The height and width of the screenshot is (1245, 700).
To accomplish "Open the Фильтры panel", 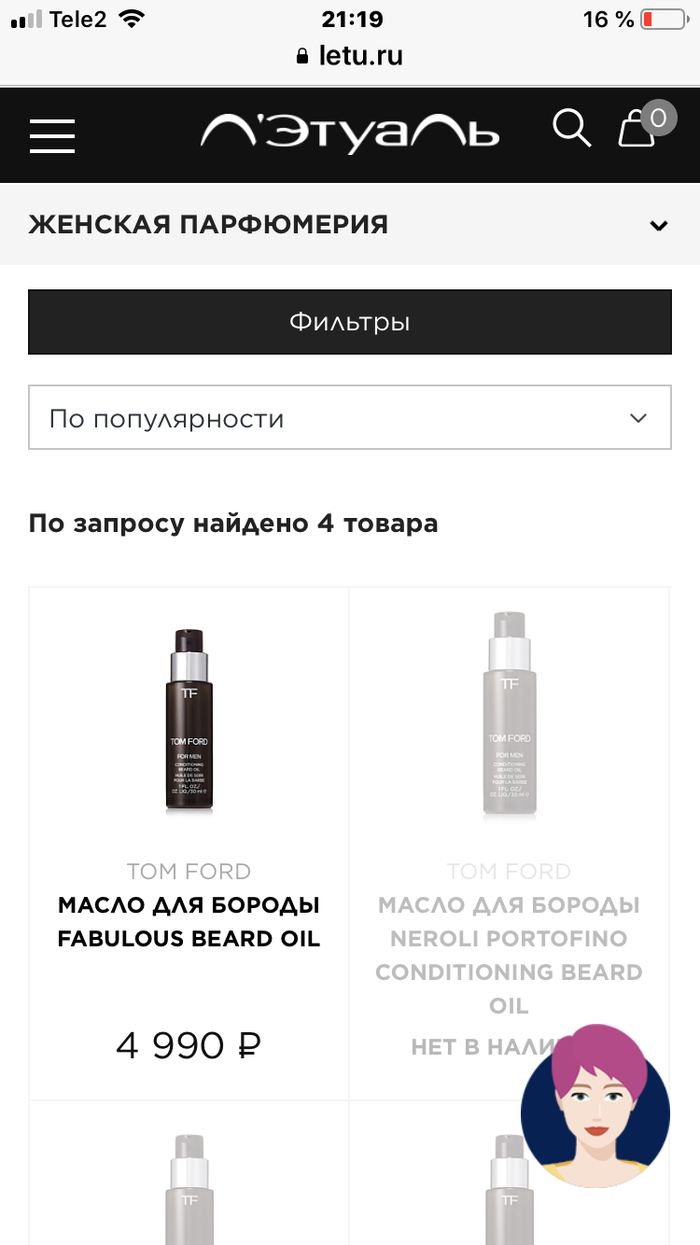I will coord(350,322).
